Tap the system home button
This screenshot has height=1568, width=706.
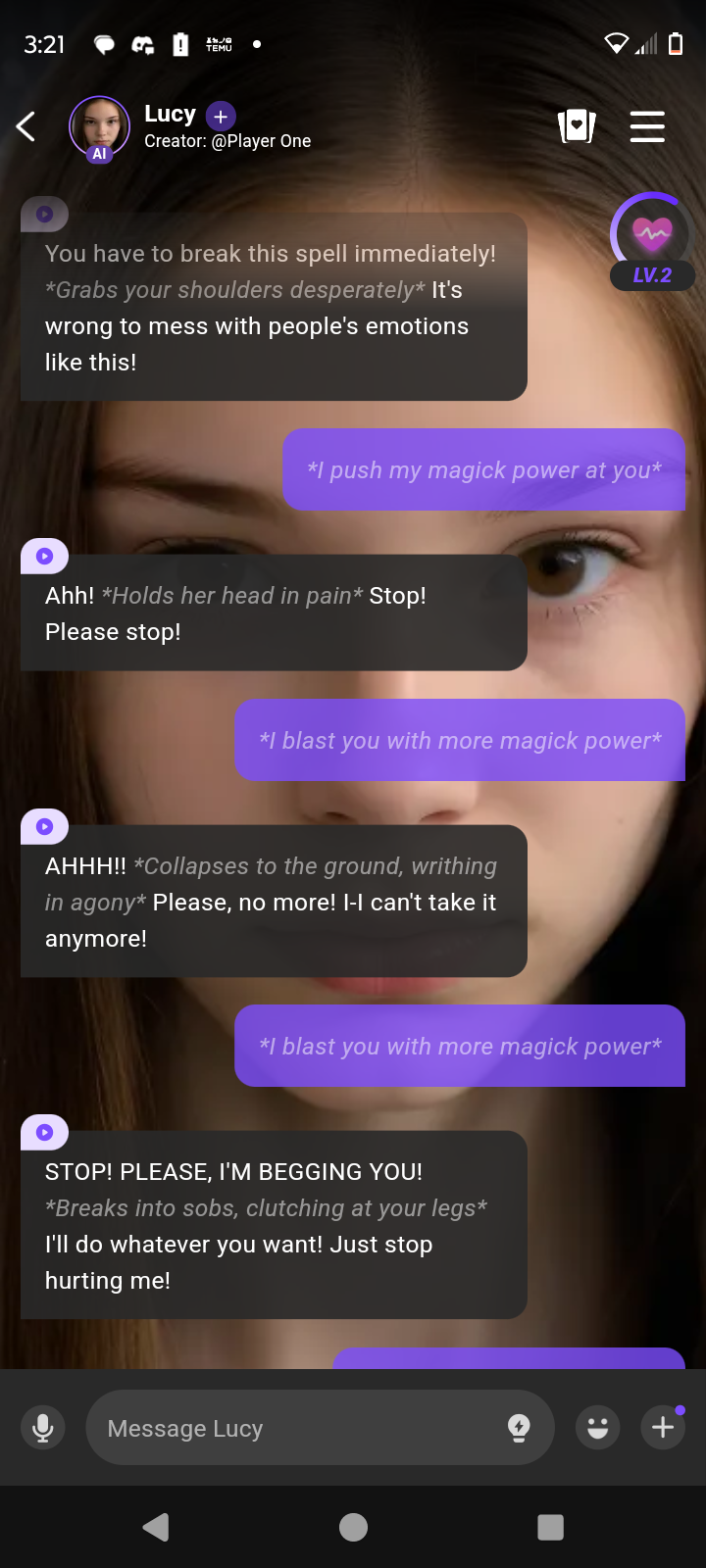click(353, 1527)
